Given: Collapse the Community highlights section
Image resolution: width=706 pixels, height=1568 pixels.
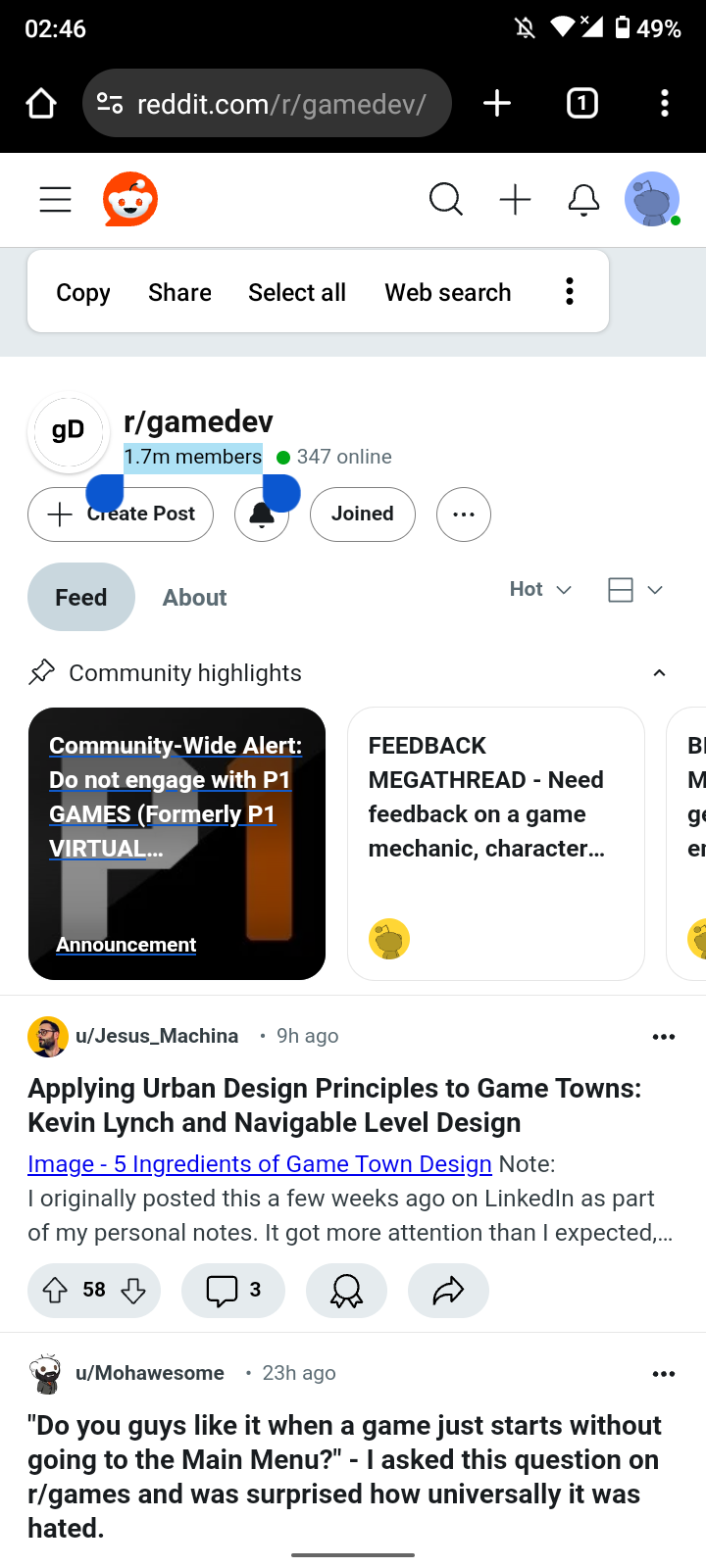Looking at the screenshot, I should [x=659, y=673].
